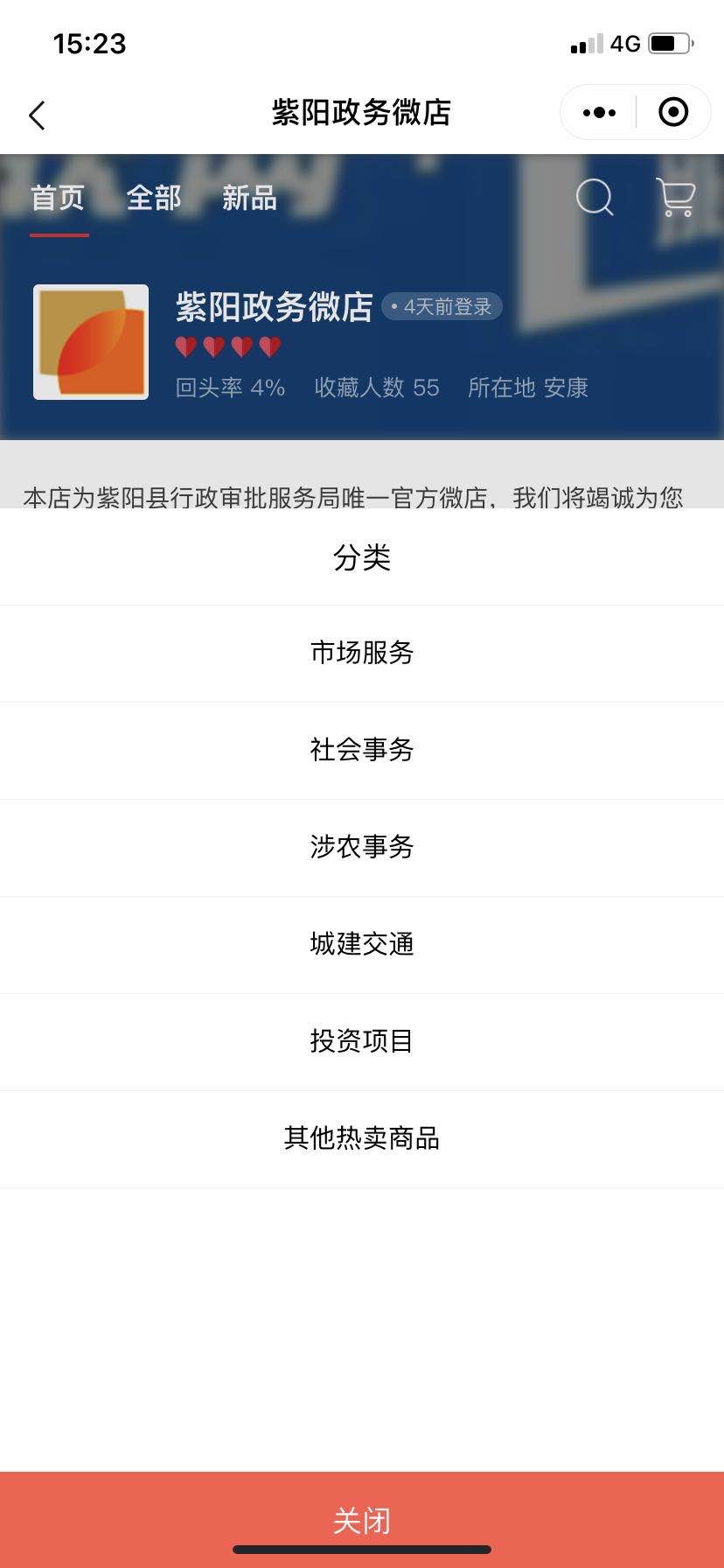Switch to the 全部 tab
This screenshot has height=1568, width=724.
tap(154, 198)
